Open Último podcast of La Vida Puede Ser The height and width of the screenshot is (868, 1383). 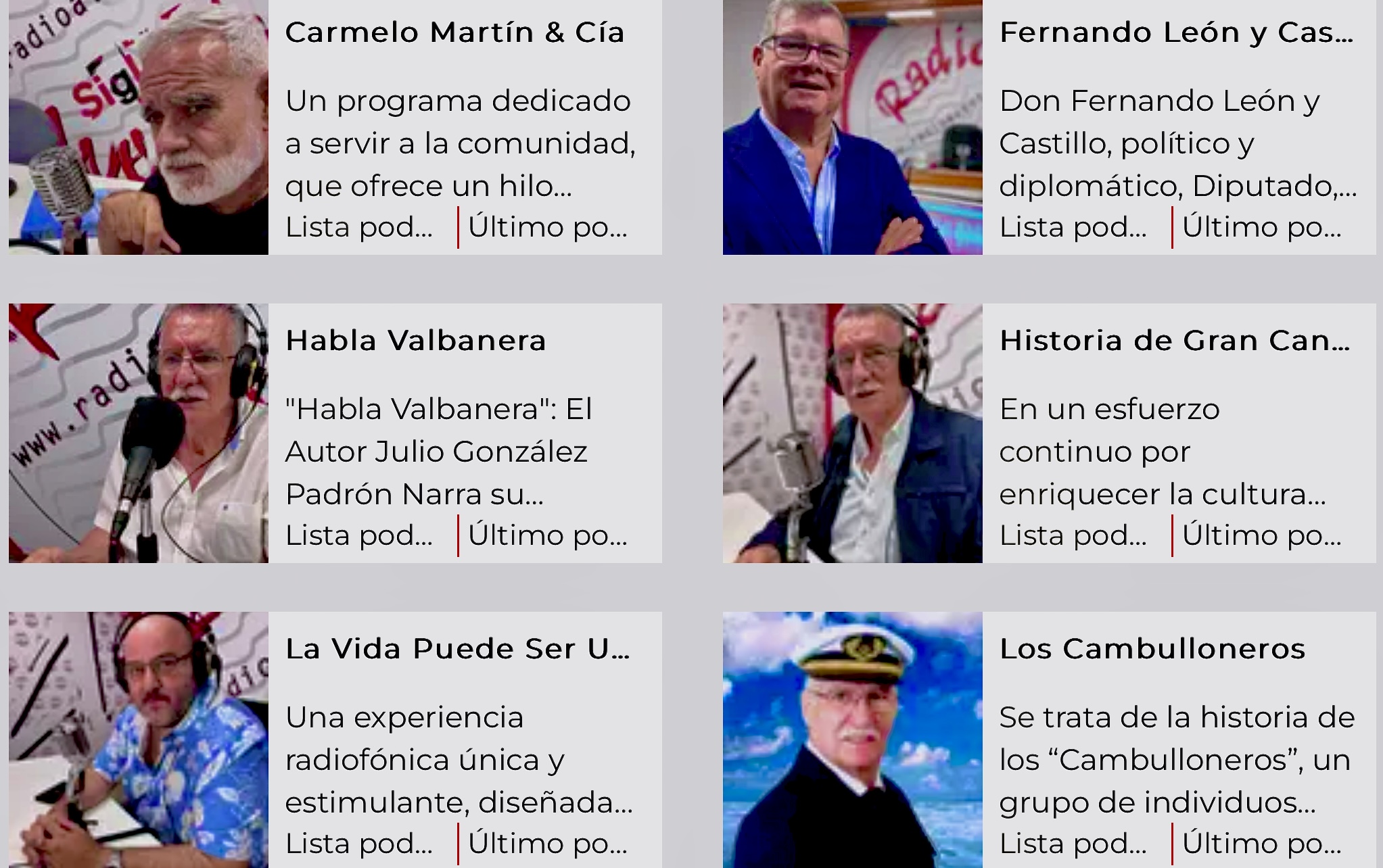(x=548, y=844)
